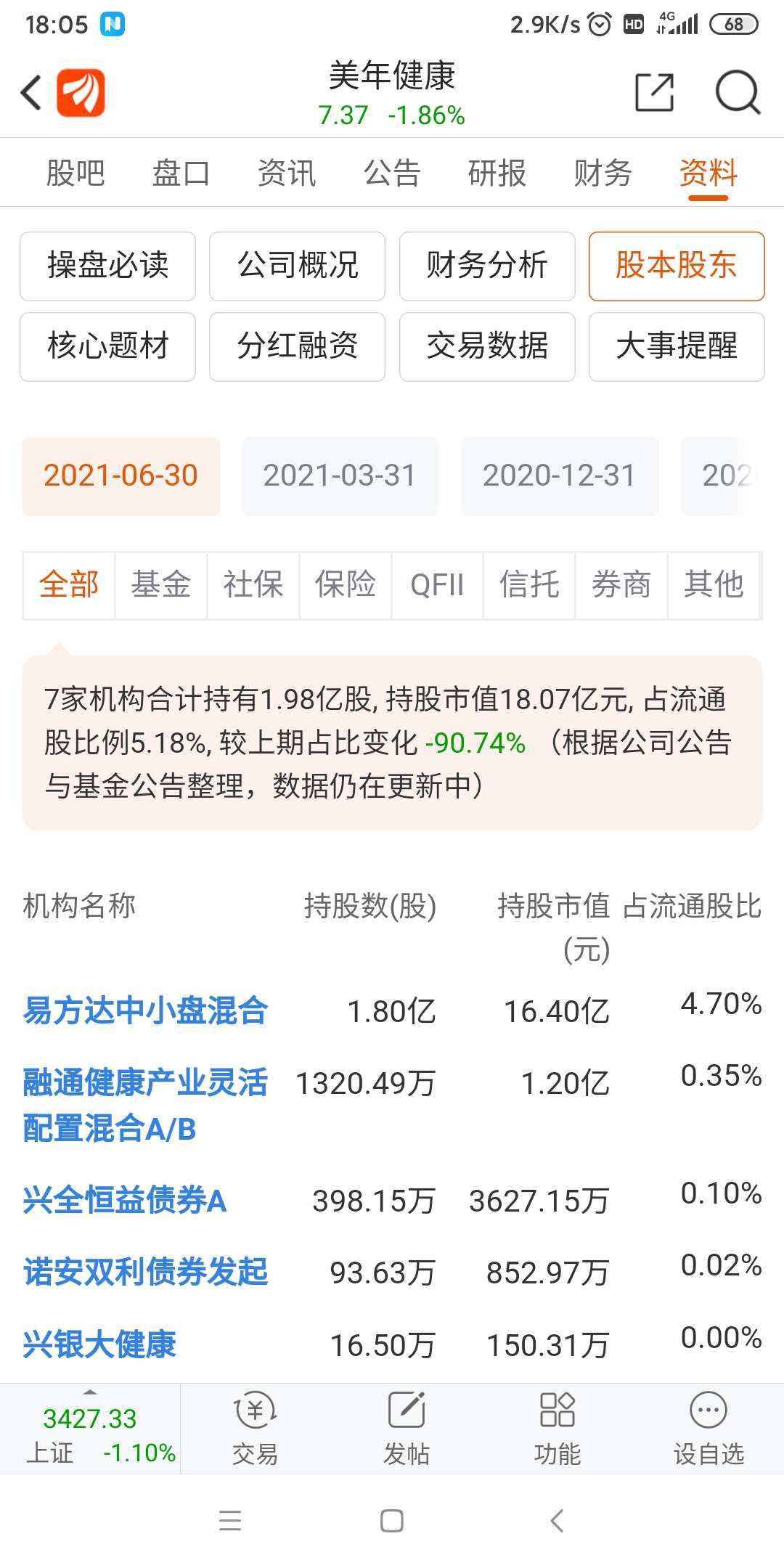Open fund 易方达中小盘混合
Viewport: 784px width, 1568px height.
145,1010
